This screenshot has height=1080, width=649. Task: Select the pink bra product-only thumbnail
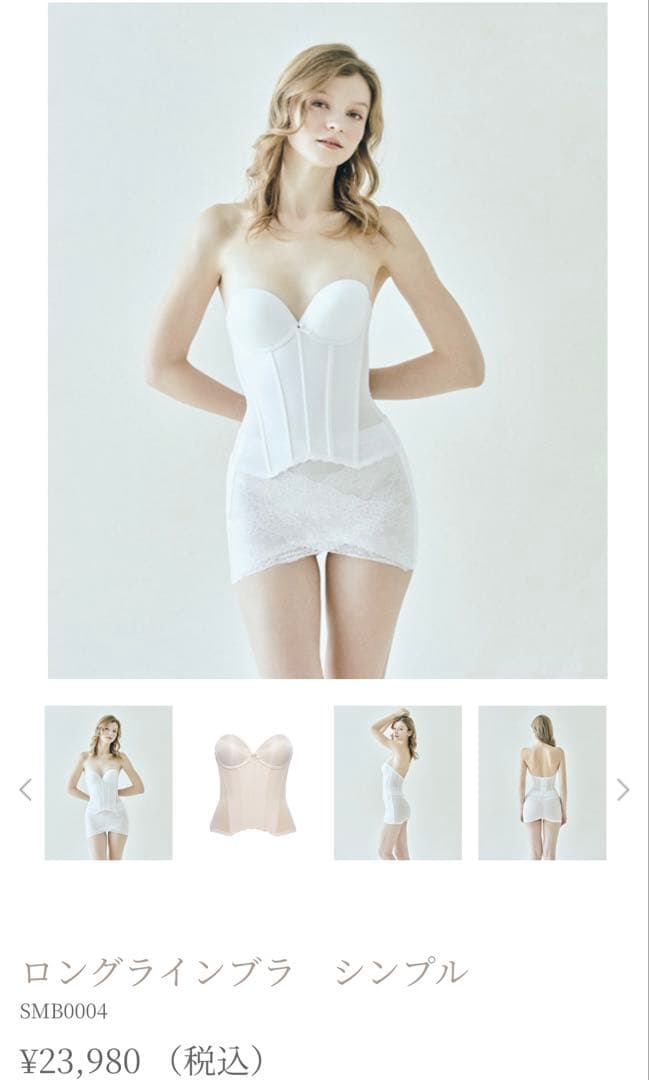[x=253, y=783]
